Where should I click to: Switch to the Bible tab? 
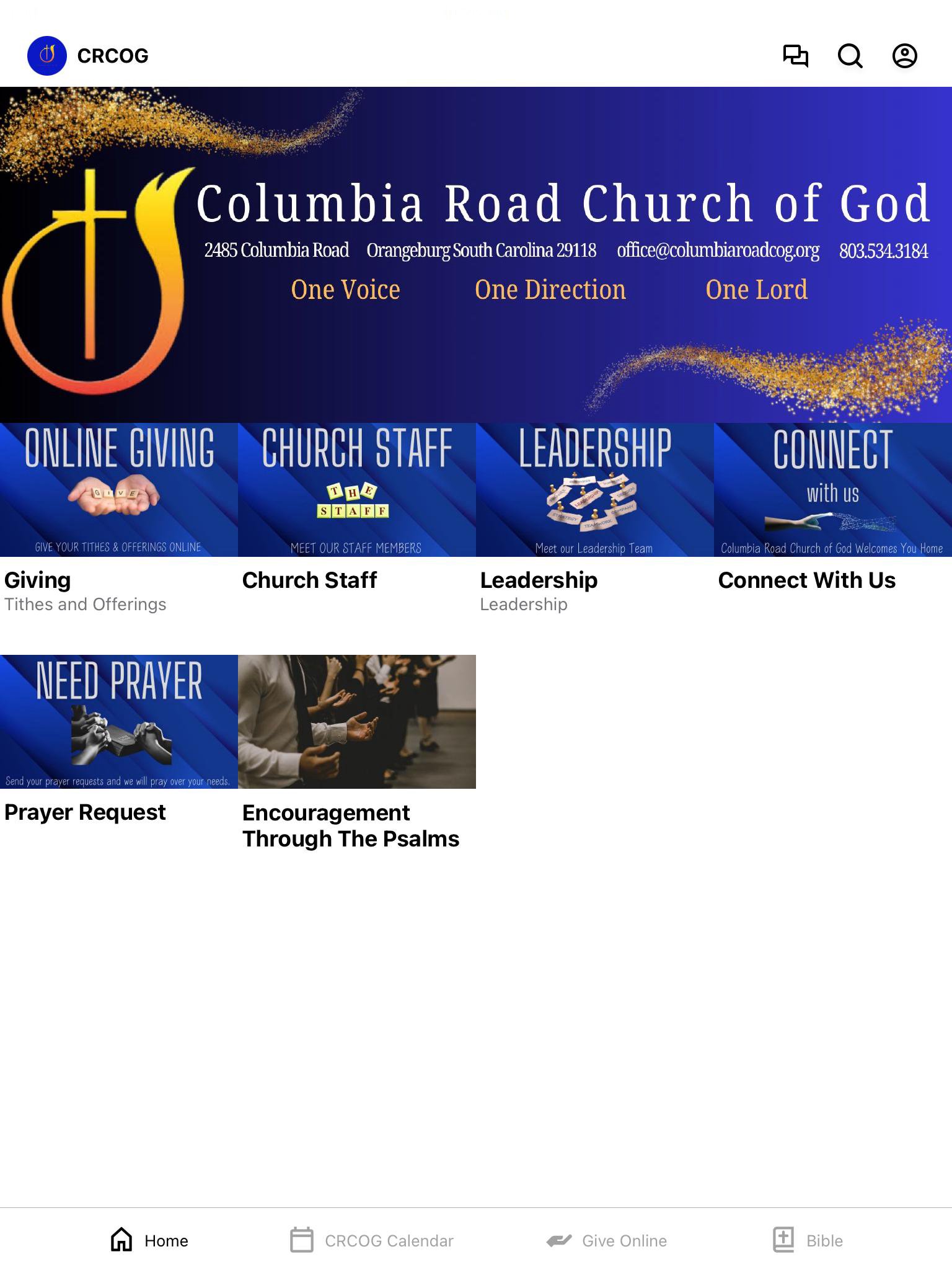(x=808, y=1240)
